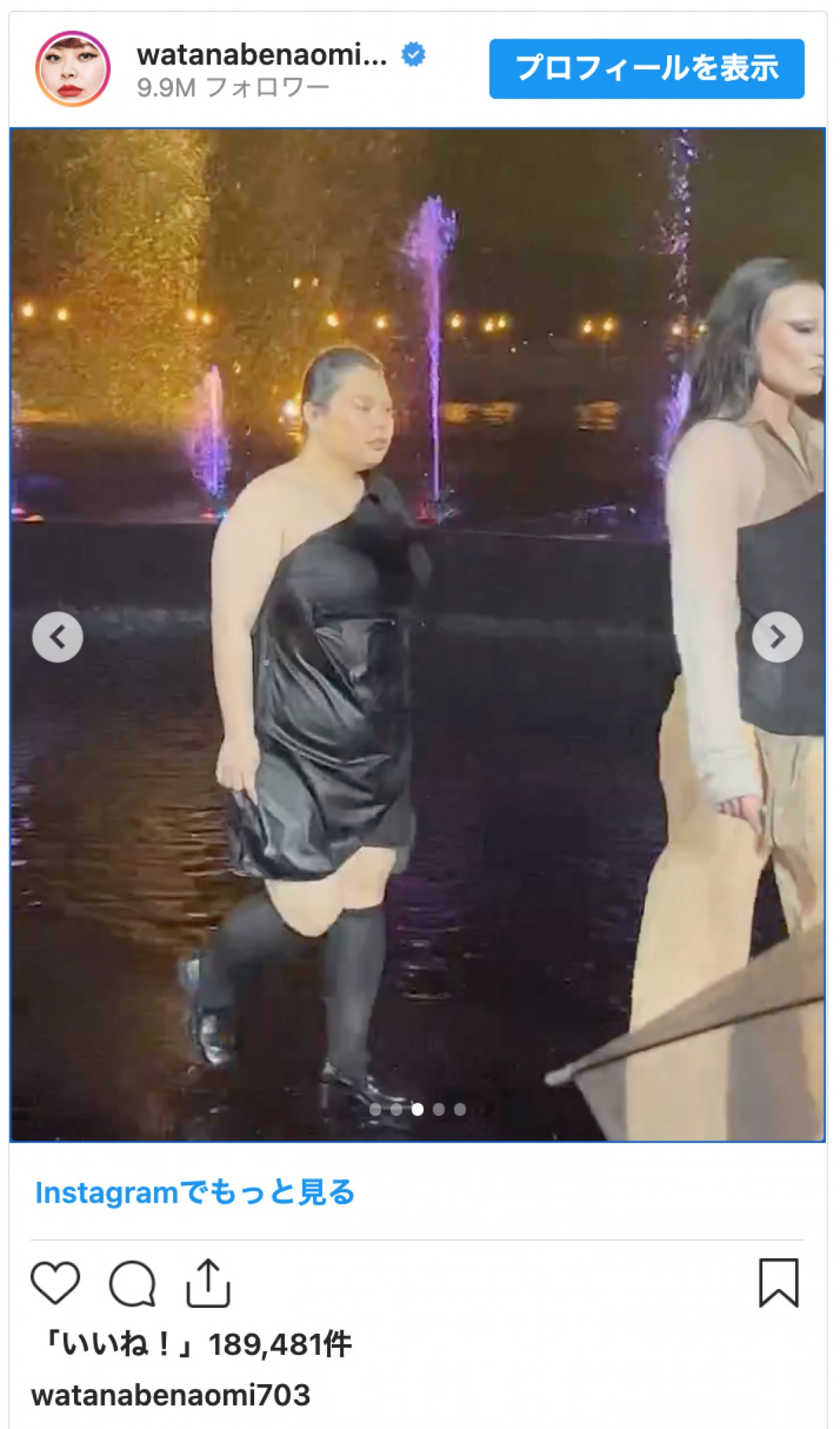Bookmark this post
Screen dimensions: 840x1429
point(778,1283)
